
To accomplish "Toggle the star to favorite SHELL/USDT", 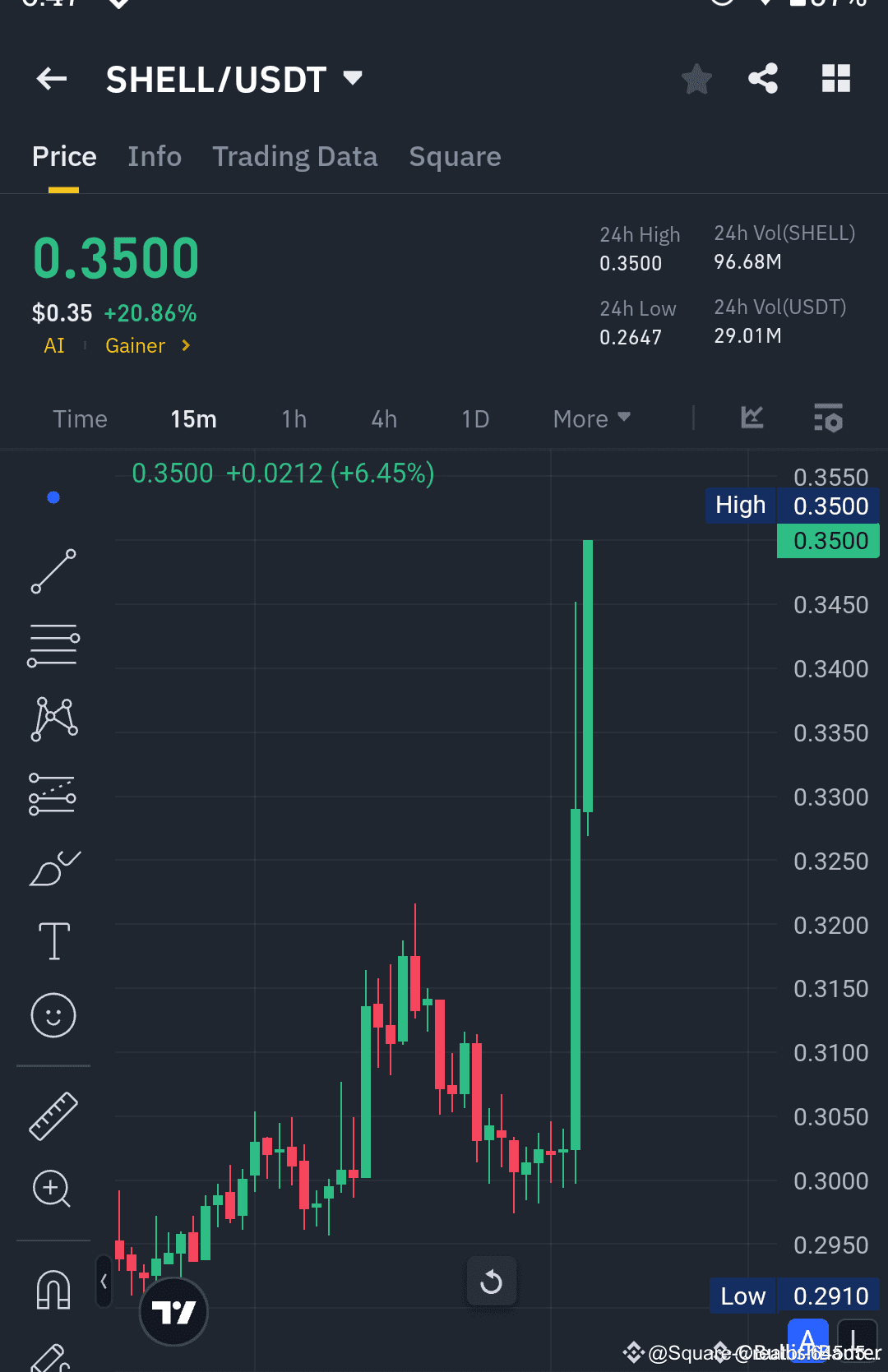I will coord(696,79).
